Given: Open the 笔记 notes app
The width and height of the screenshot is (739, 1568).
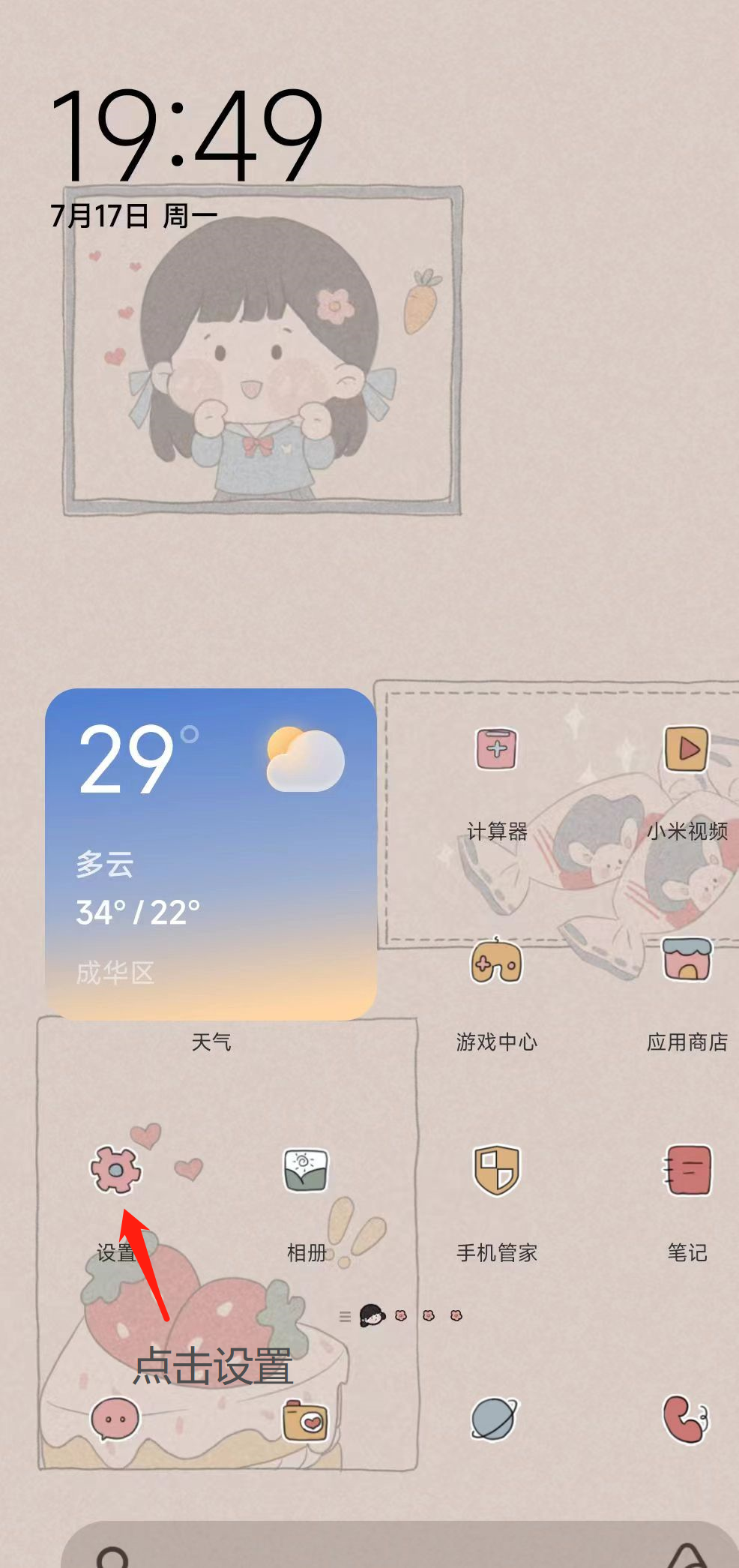Looking at the screenshot, I should coord(687,1171).
